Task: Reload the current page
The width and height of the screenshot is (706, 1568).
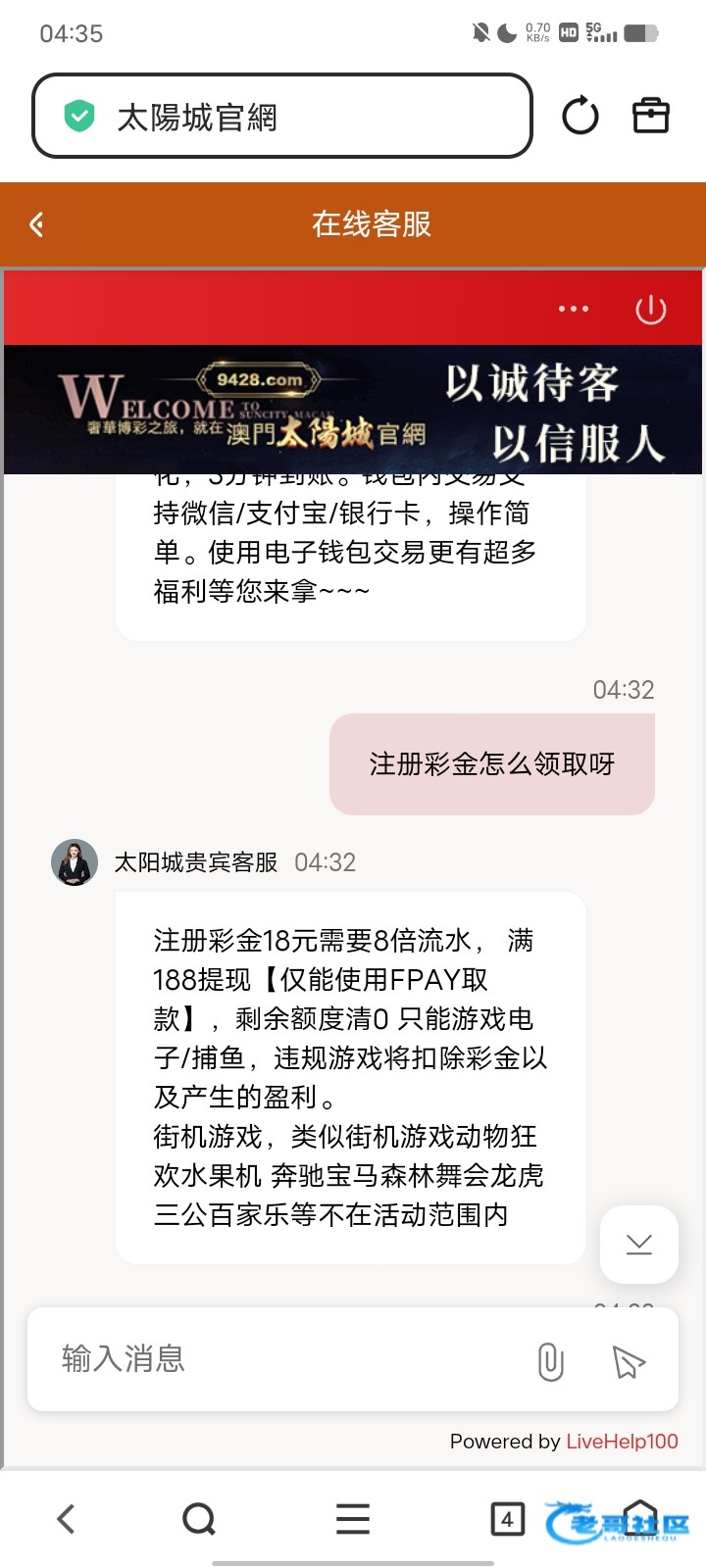Action: [580, 116]
